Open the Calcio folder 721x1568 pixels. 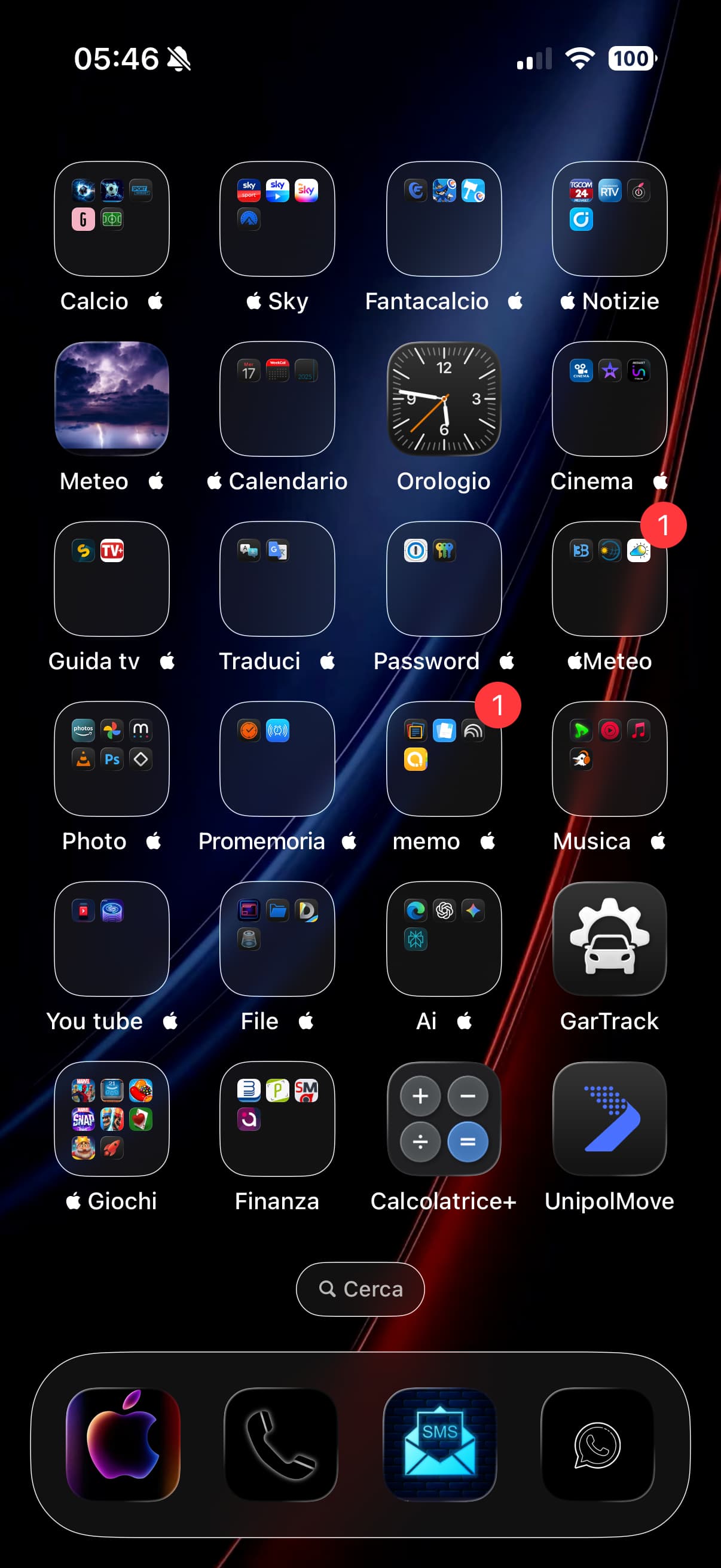[111, 218]
